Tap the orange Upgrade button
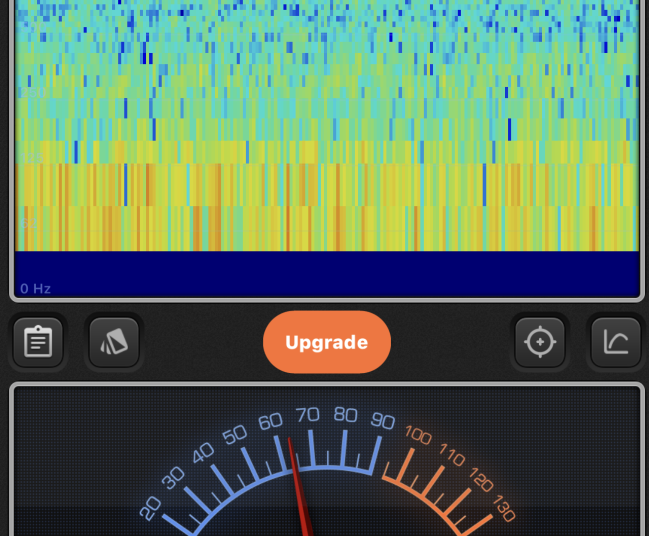This screenshot has width=649, height=536. coord(326,342)
